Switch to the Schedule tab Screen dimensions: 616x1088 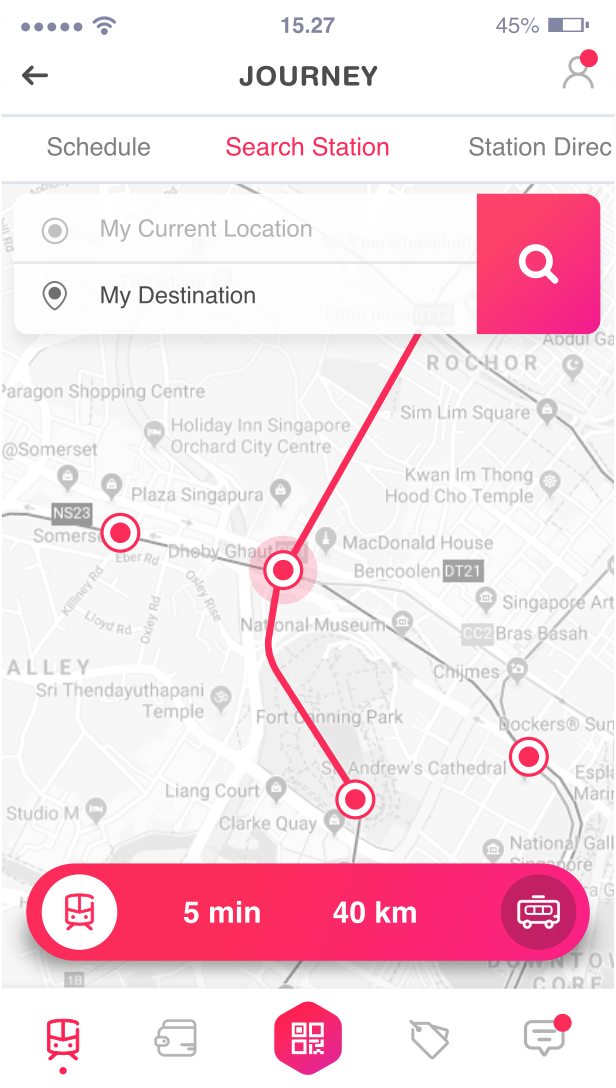pos(98,147)
